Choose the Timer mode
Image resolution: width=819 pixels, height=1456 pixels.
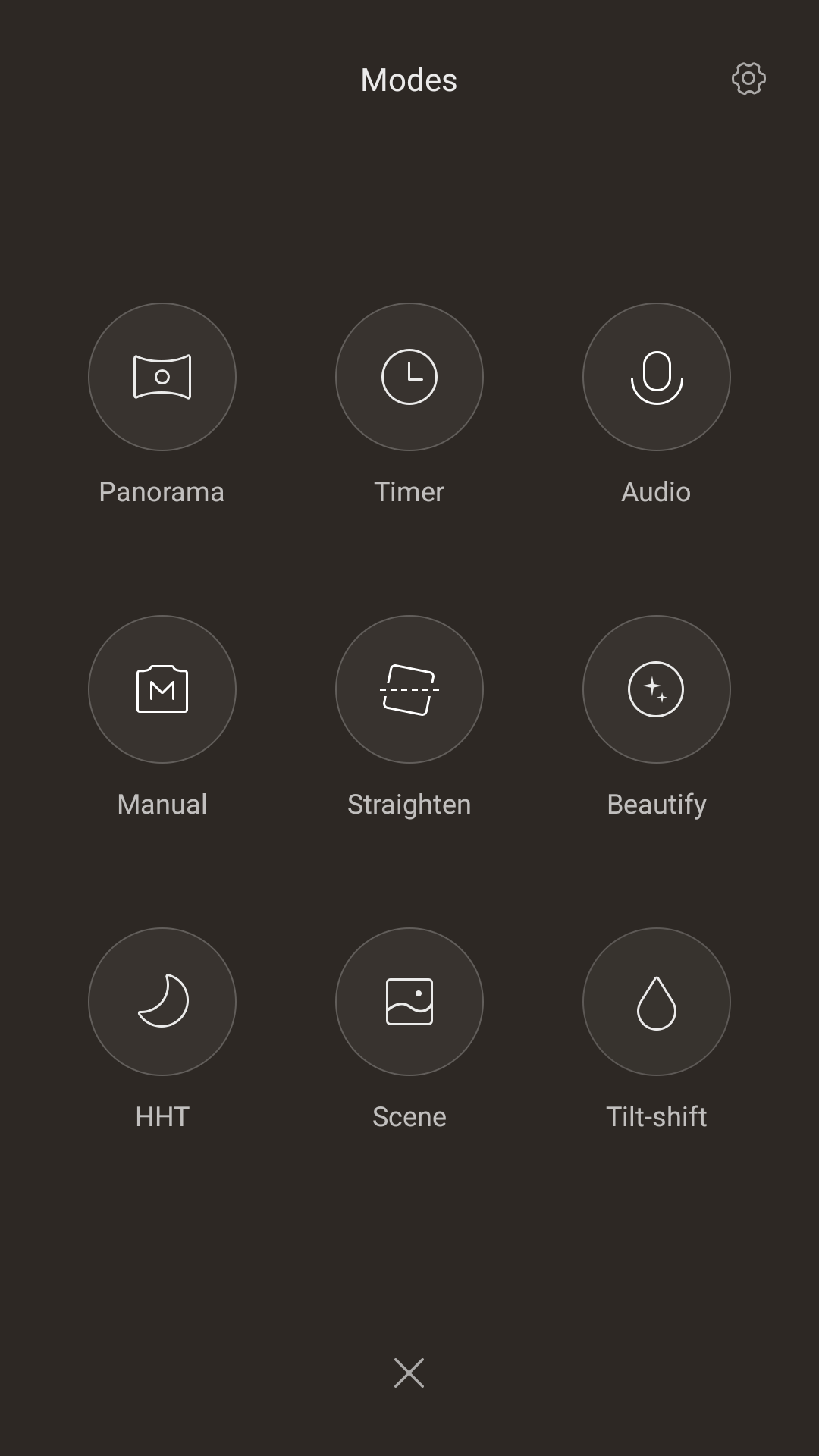tap(409, 377)
